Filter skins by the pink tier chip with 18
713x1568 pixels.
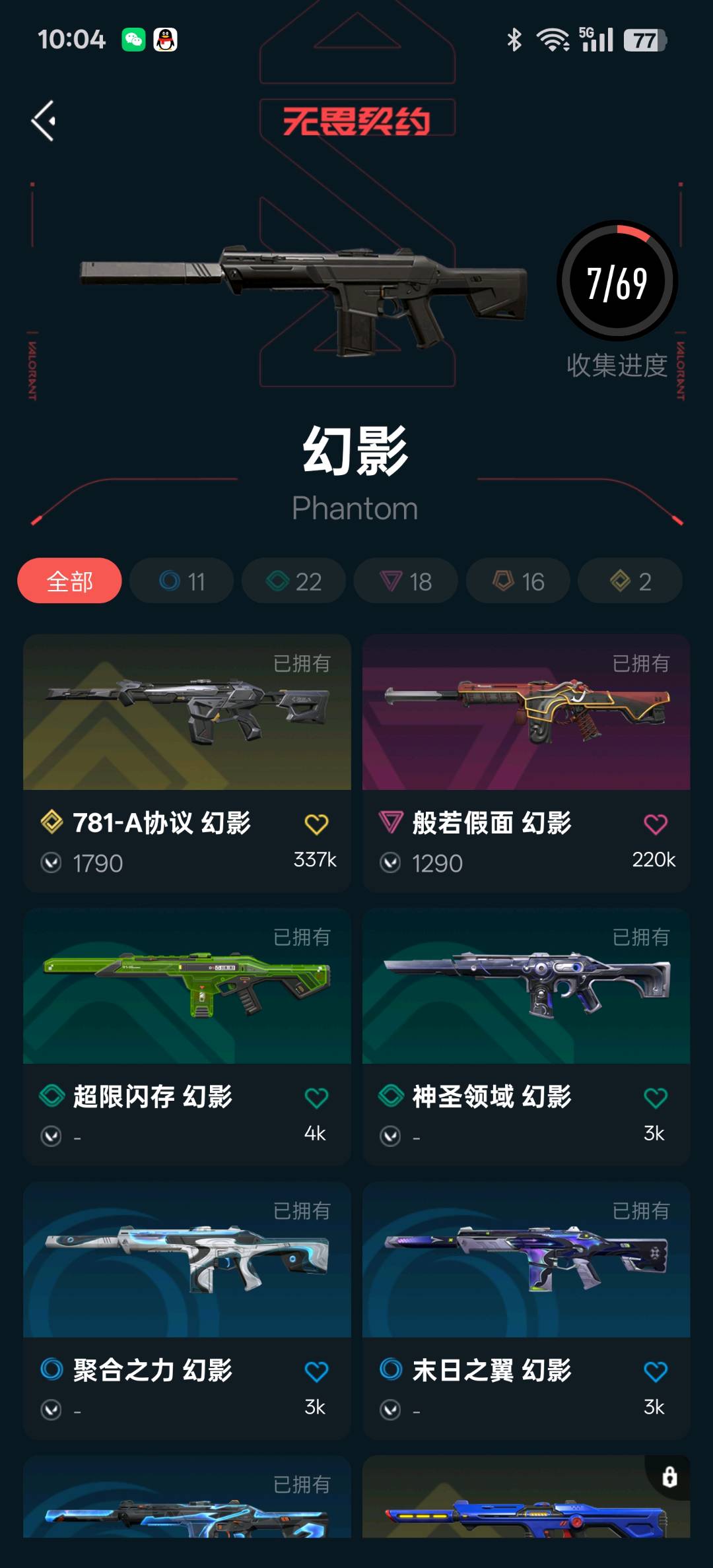click(405, 581)
